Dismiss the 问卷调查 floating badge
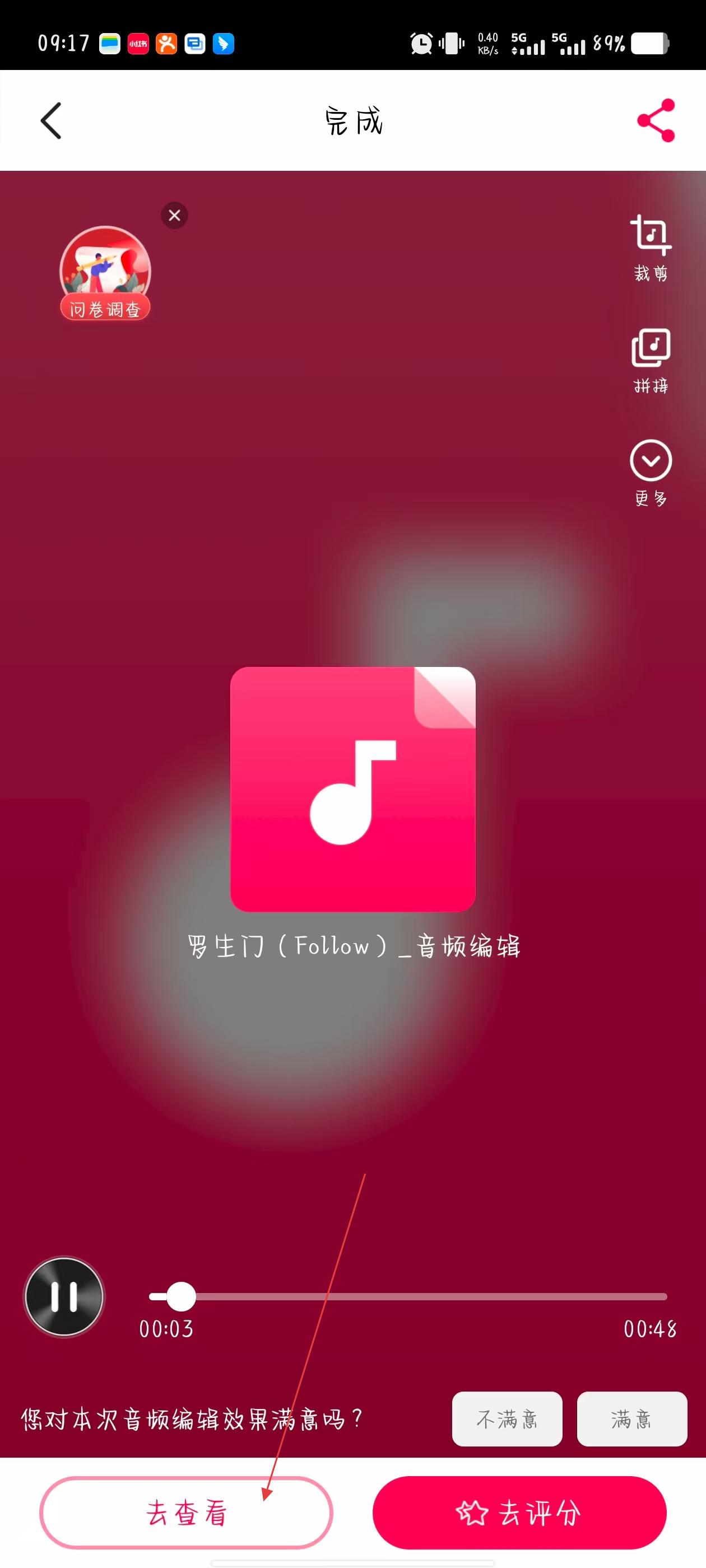Viewport: 706px width, 1568px height. point(174,216)
